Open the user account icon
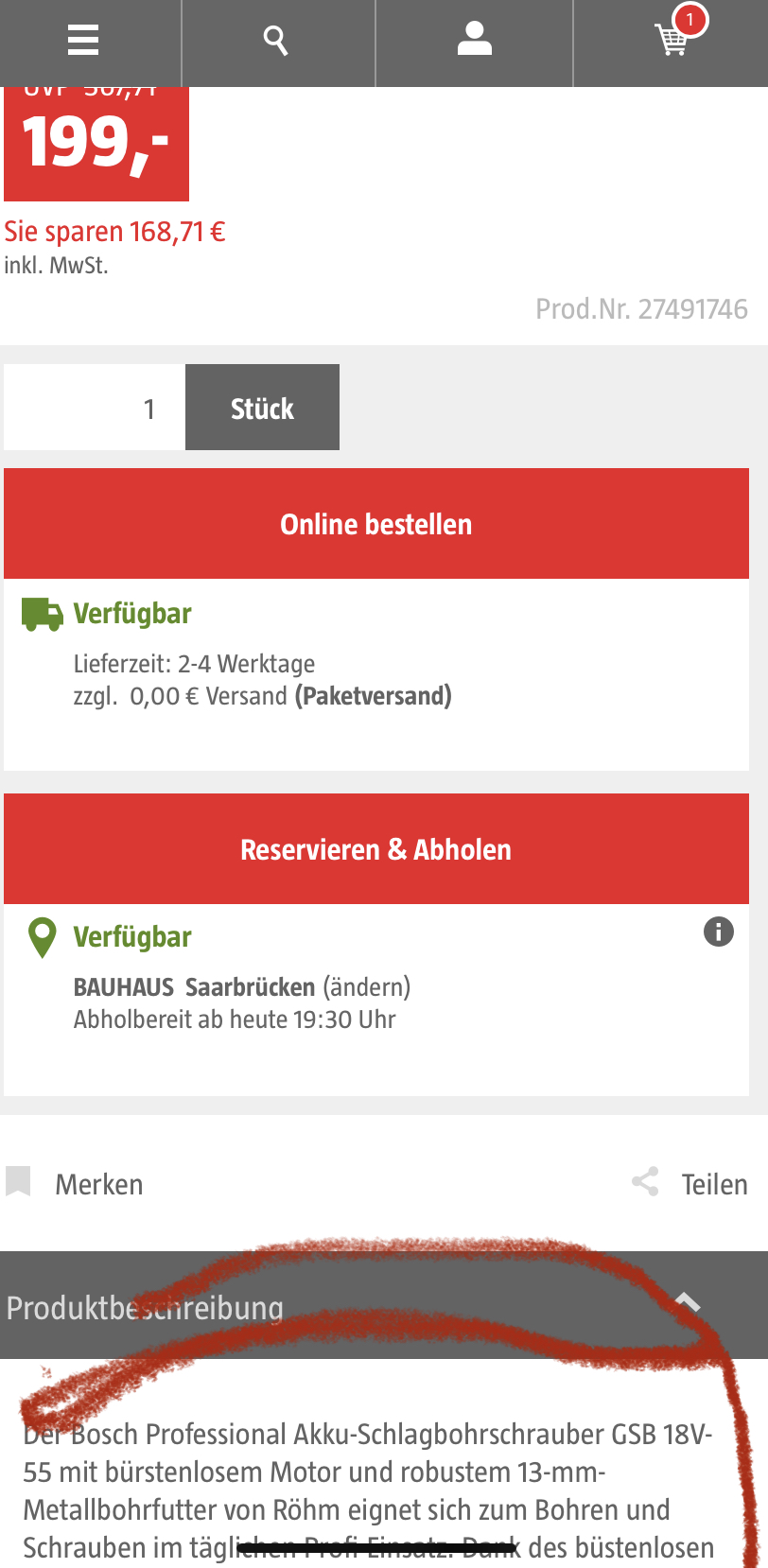The width and height of the screenshot is (768, 1568). point(474,40)
